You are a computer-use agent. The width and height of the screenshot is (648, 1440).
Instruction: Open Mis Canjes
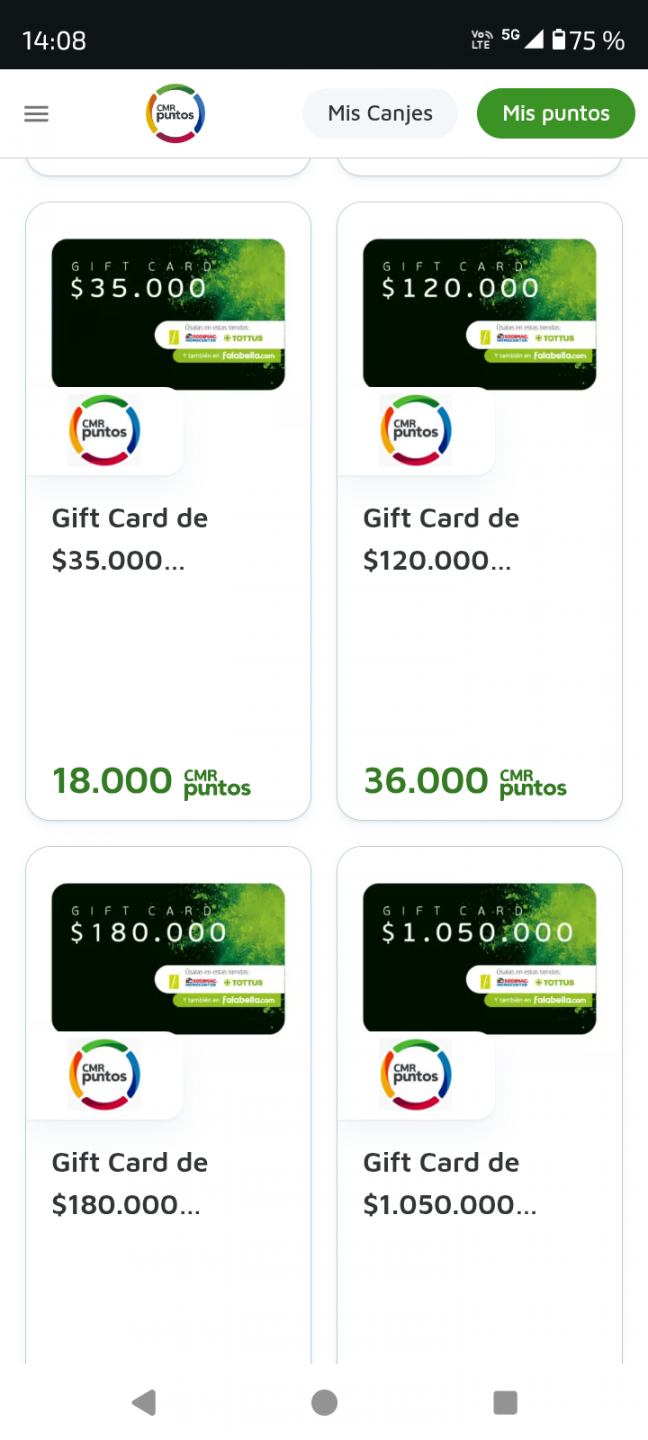380,114
